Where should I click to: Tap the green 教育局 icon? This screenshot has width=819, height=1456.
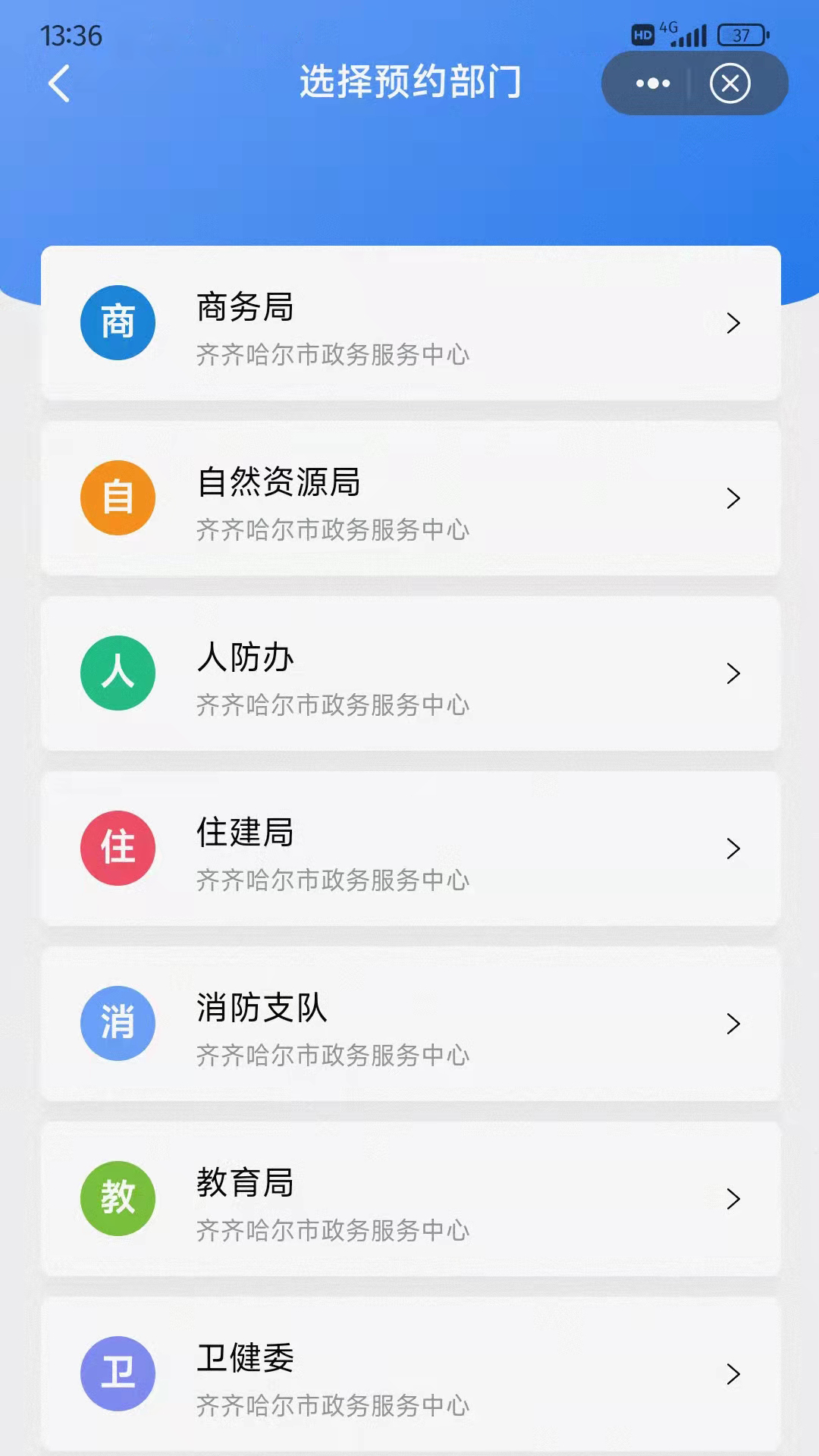click(x=118, y=1198)
